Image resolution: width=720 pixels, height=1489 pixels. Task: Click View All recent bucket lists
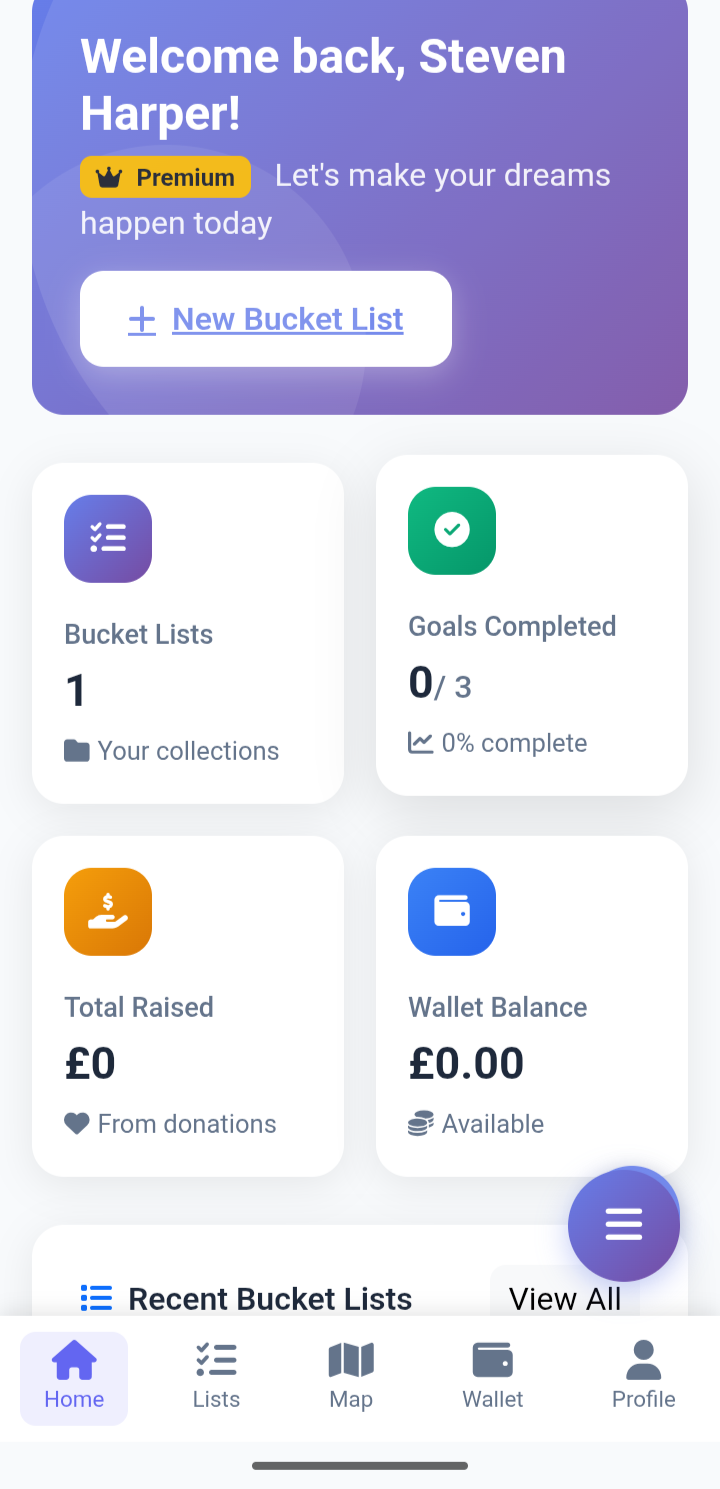(x=565, y=1297)
